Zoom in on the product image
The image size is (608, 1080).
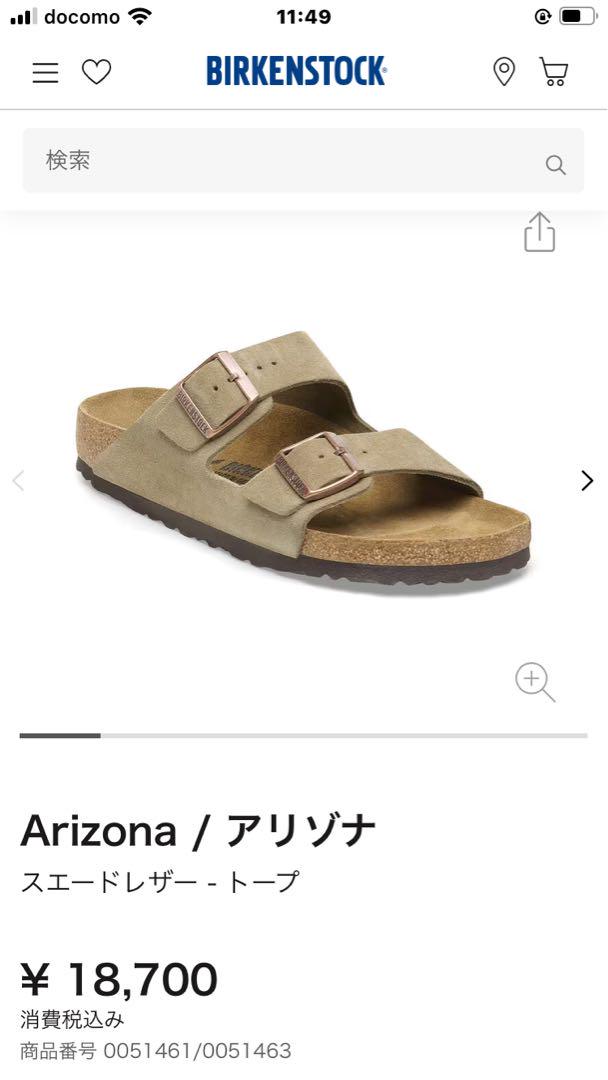535,682
